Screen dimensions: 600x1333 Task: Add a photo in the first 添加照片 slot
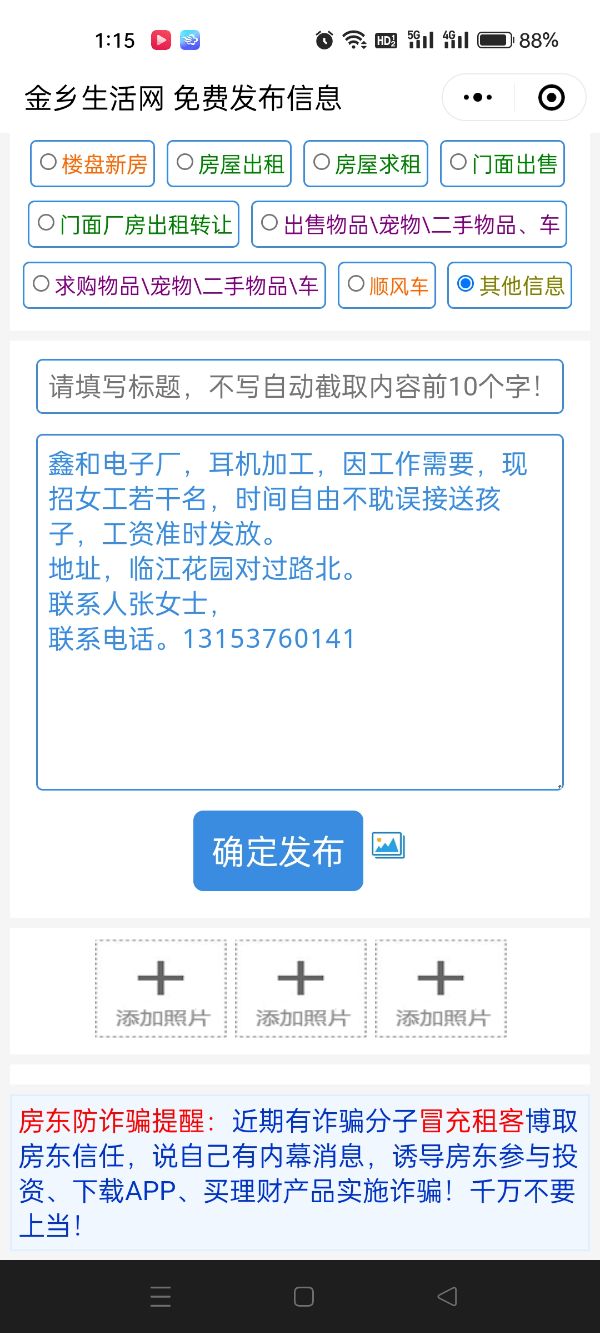point(160,988)
